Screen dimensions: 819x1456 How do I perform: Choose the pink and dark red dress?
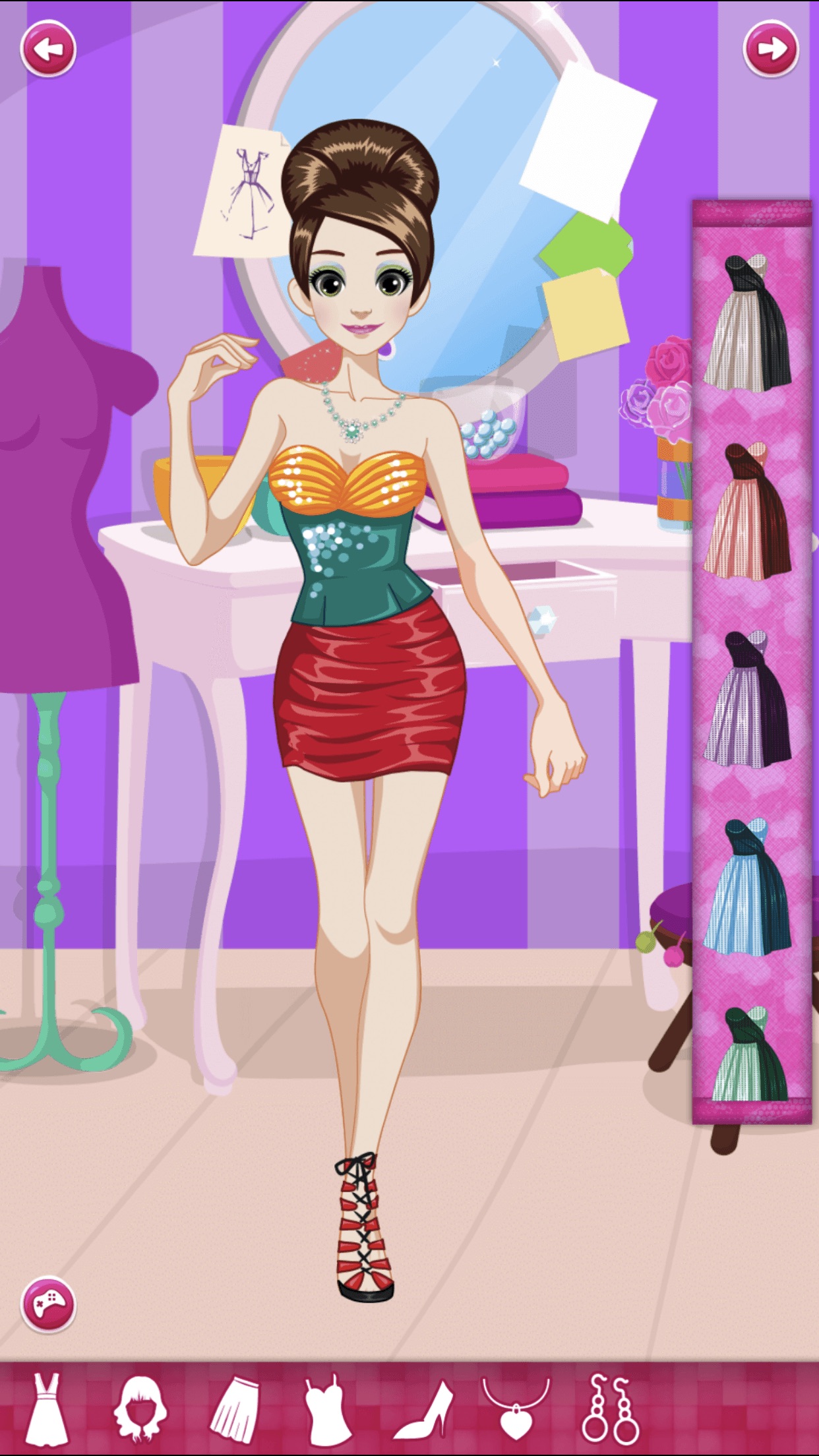click(748, 512)
